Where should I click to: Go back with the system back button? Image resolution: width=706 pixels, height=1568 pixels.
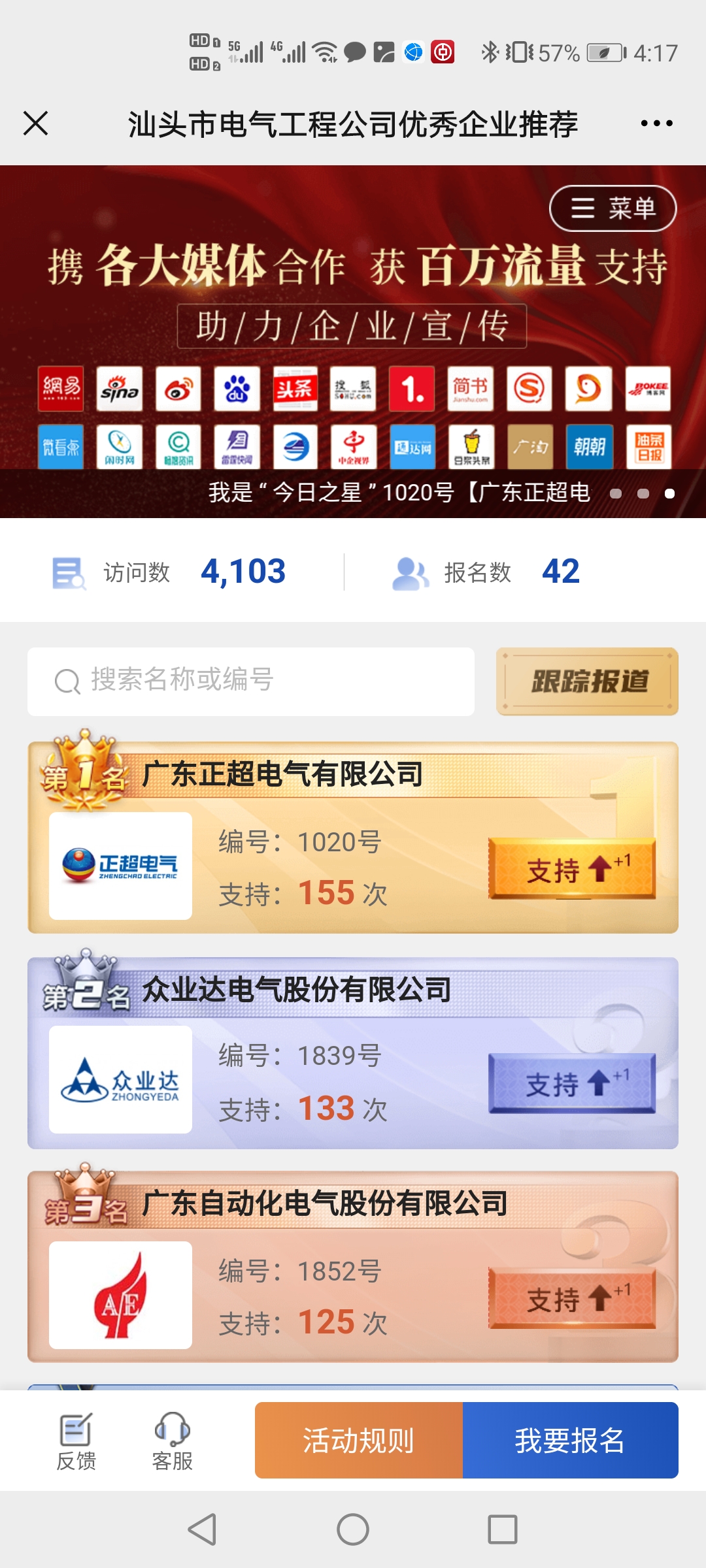(x=202, y=1529)
